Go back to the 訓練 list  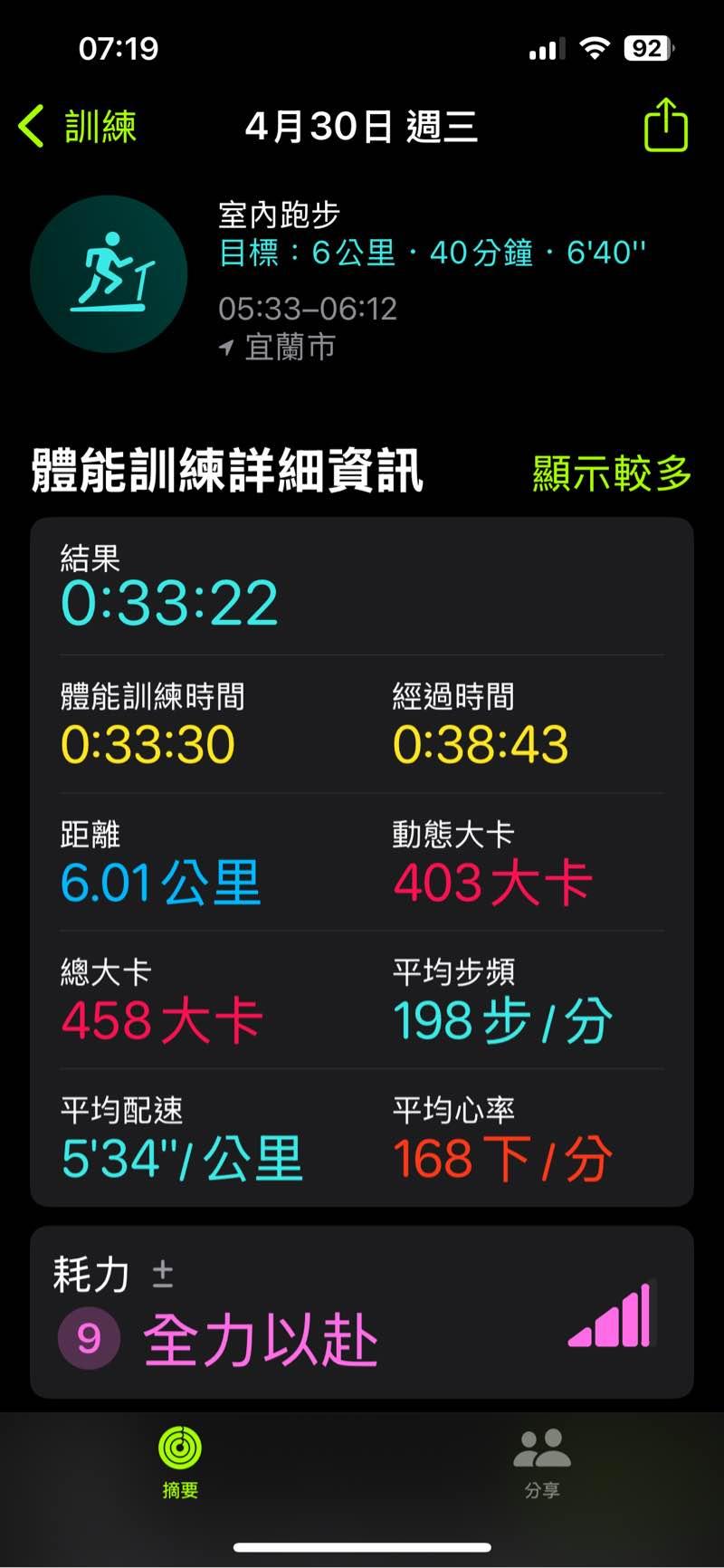point(78,126)
